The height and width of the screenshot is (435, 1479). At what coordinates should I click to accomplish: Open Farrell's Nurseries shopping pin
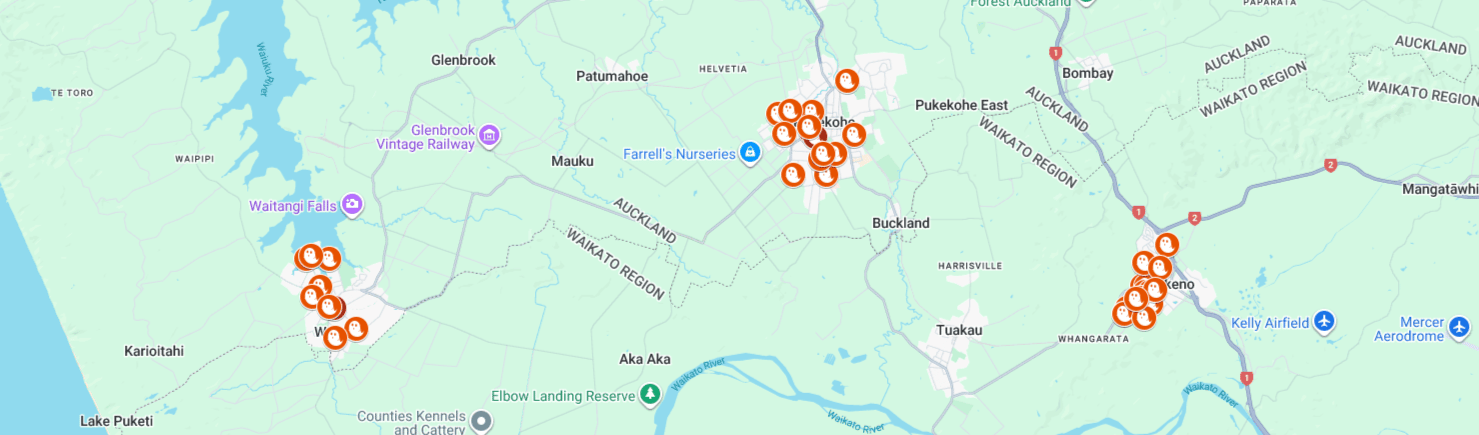pyautogui.click(x=750, y=153)
